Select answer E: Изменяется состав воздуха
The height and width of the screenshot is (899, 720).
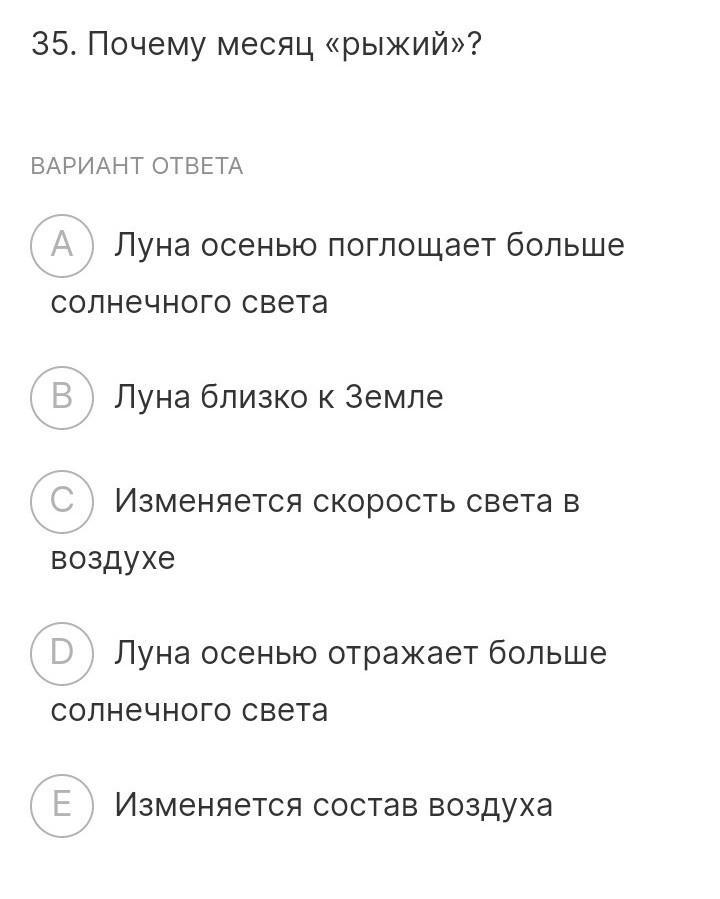tap(62, 805)
